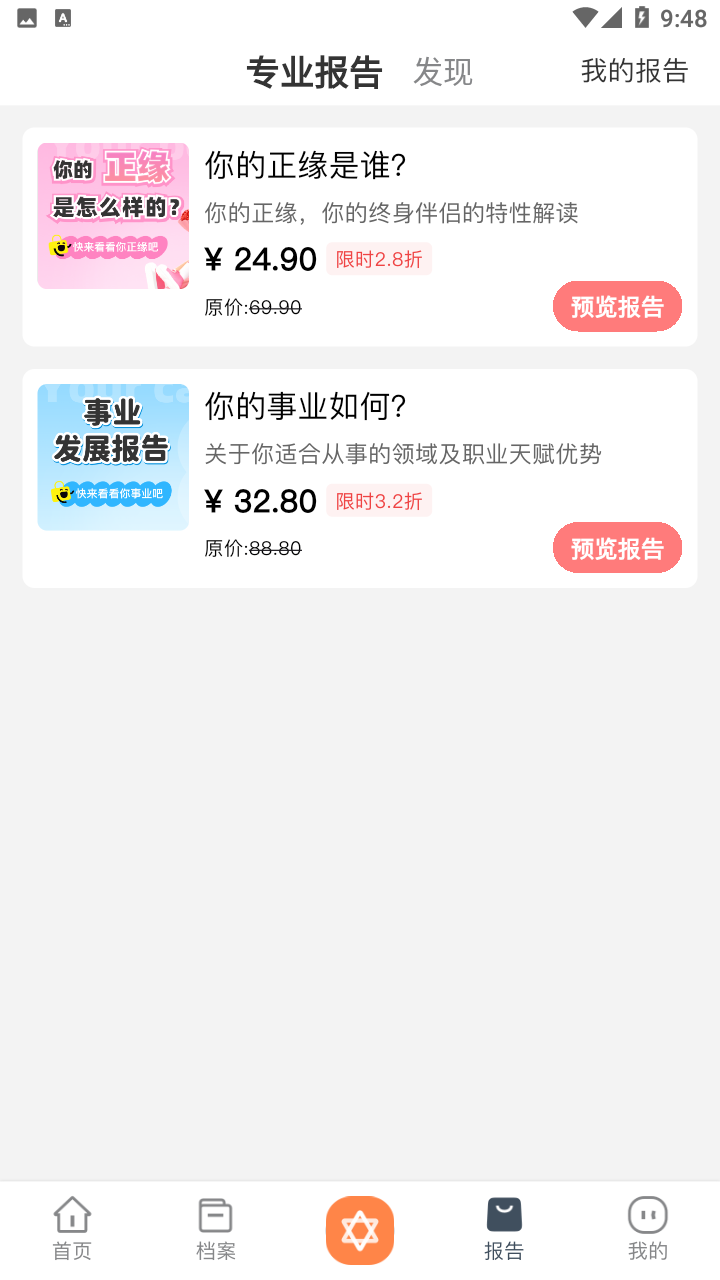Tap the orange star center button
The height and width of the screenshot is (1280, 720).
point(360,1230)
